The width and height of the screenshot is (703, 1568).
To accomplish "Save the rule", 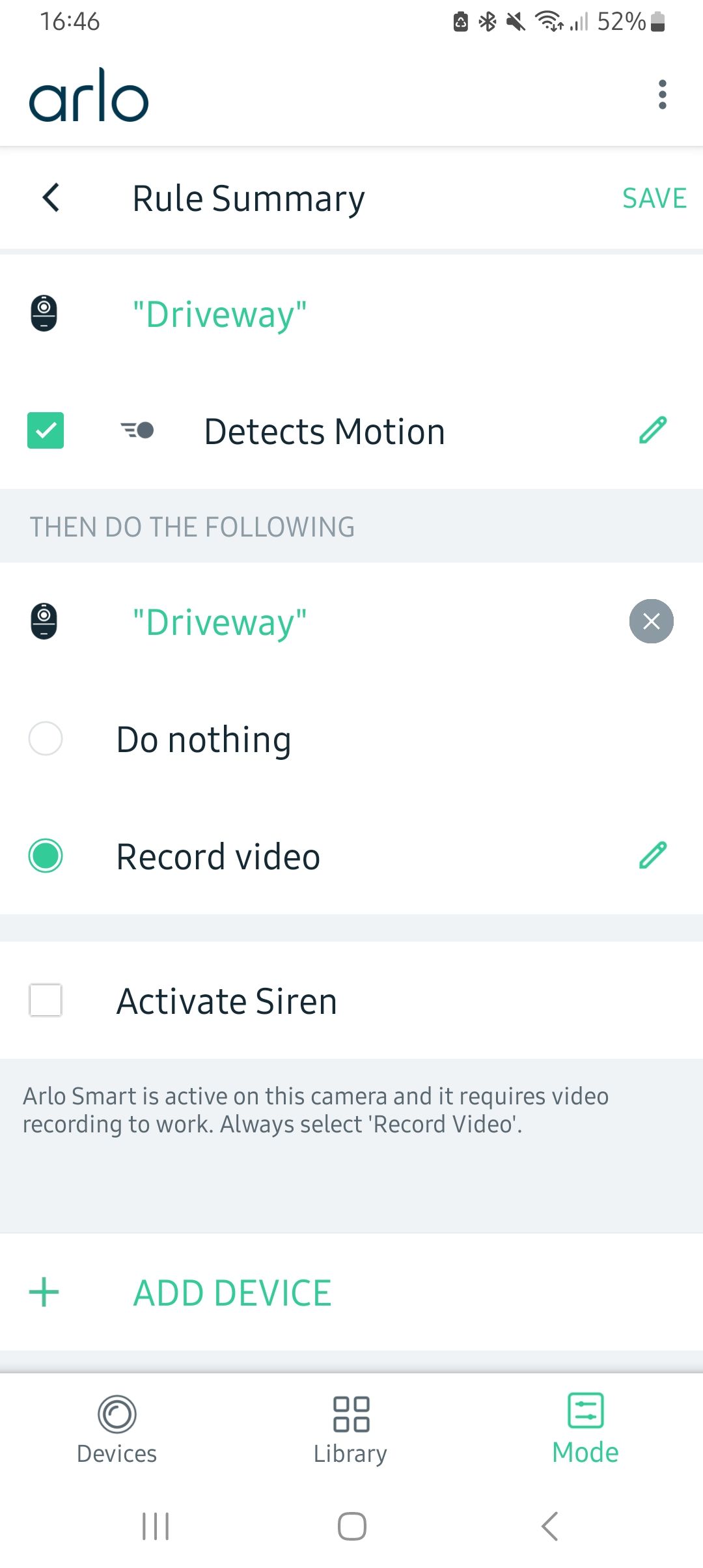I will (x=654, y=199).
